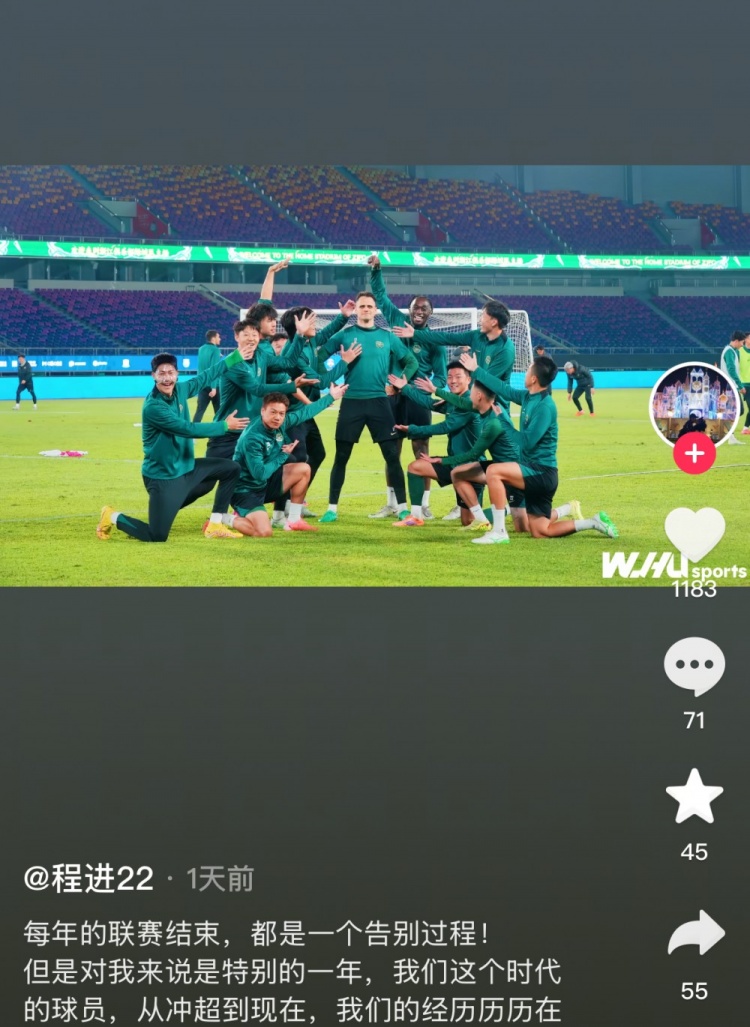Open the 71 comments

click(694, 666)
